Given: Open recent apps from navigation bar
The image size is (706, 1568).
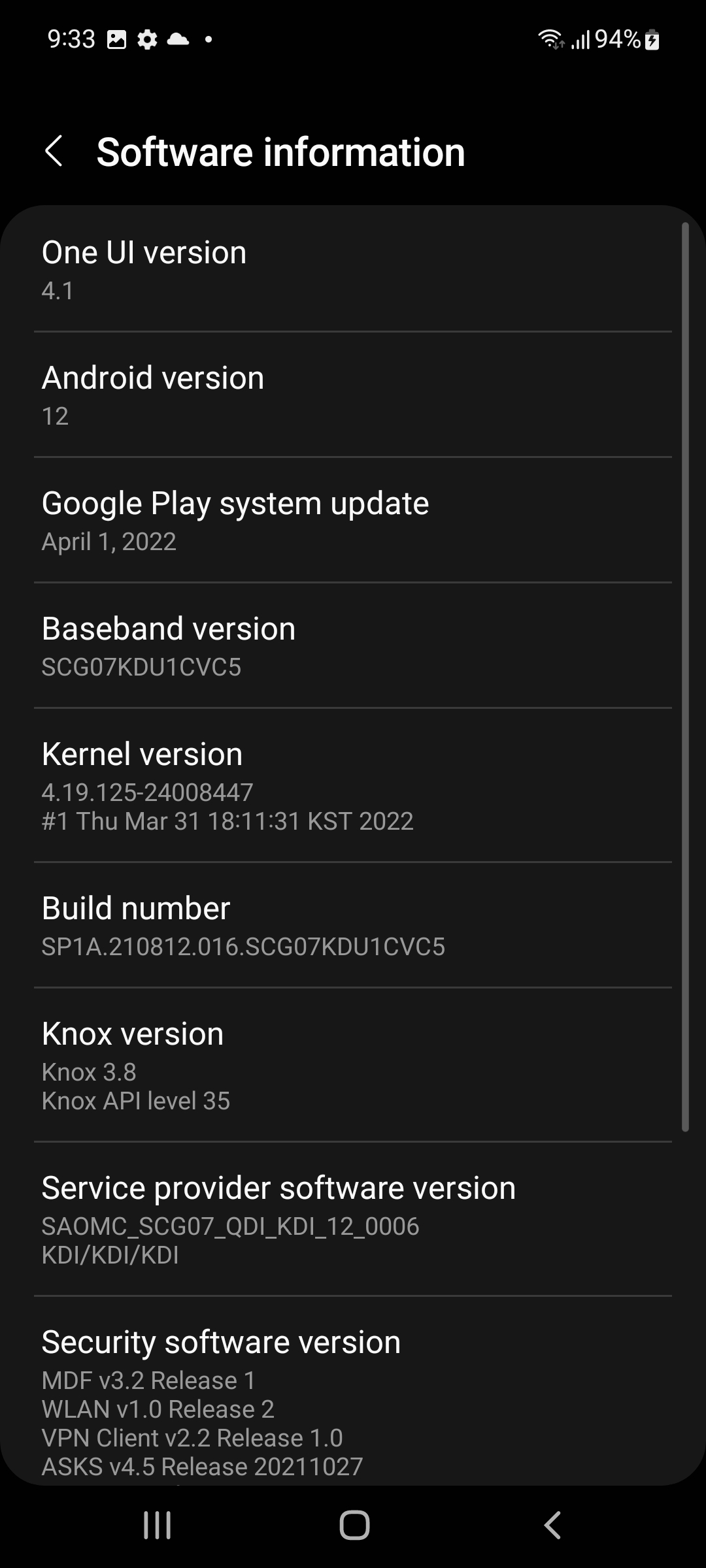Looking at the screenshot, I should click(x=157, y=1526).
